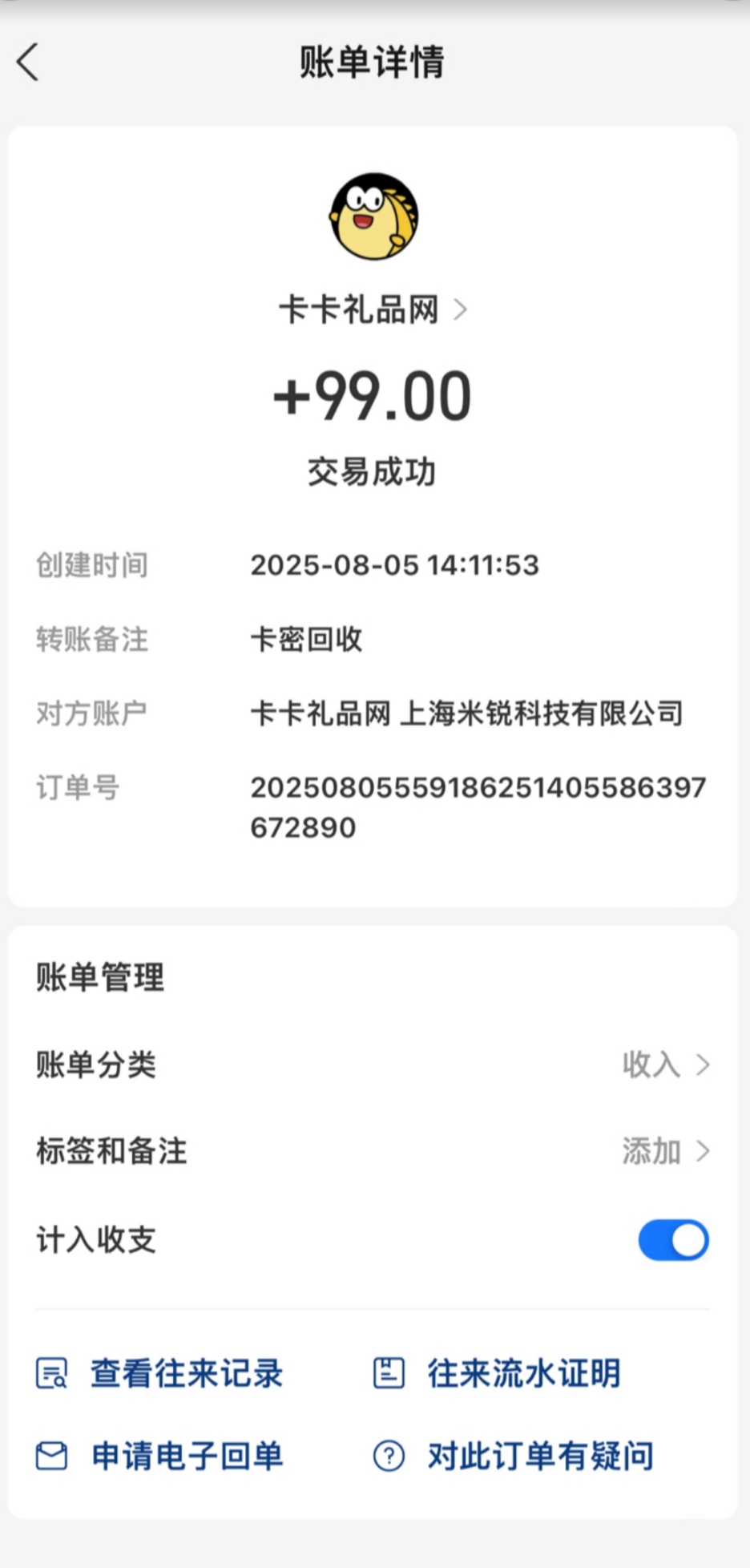Change the 账单分类 category
750x1568 pixels.
[665, 1065]
